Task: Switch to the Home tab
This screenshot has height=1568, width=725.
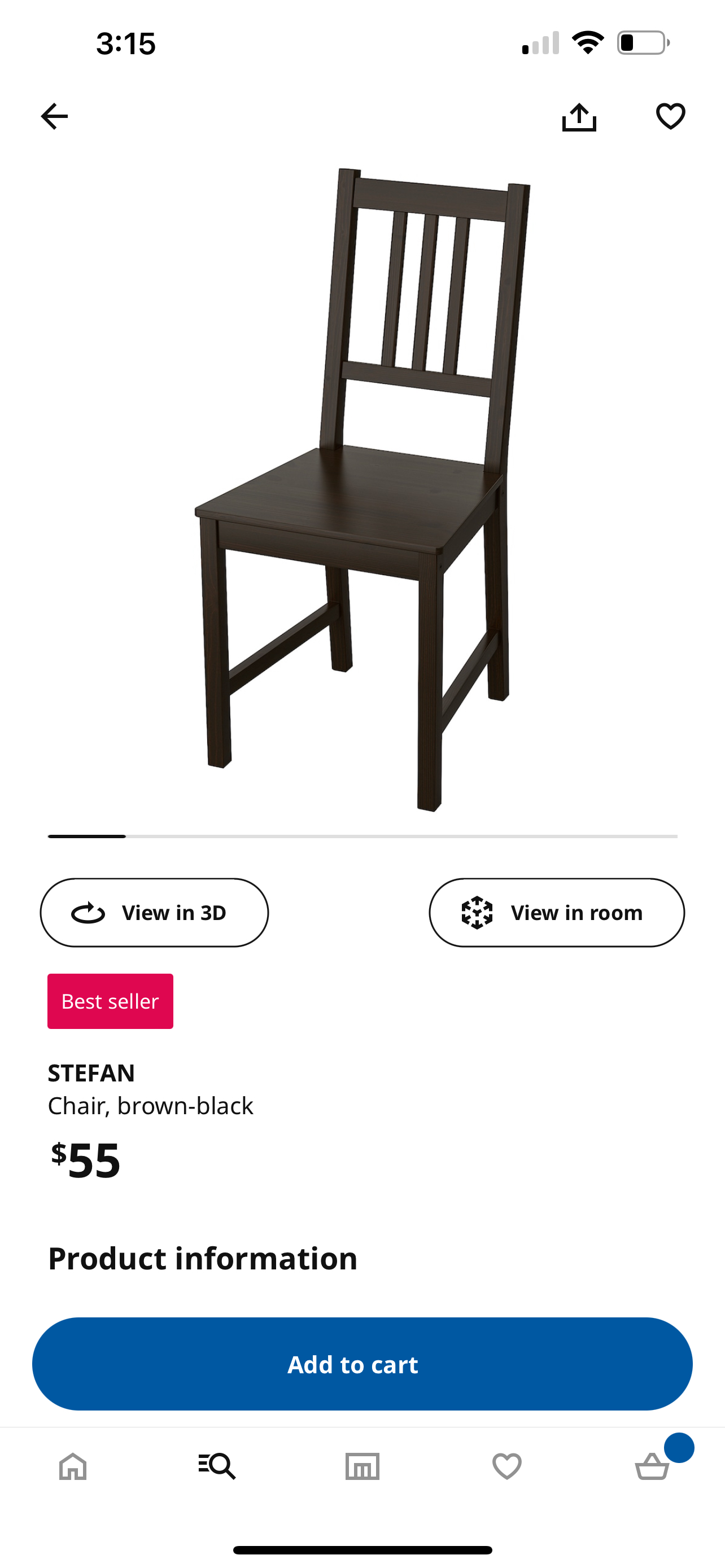Action: tap(73, 1466)
